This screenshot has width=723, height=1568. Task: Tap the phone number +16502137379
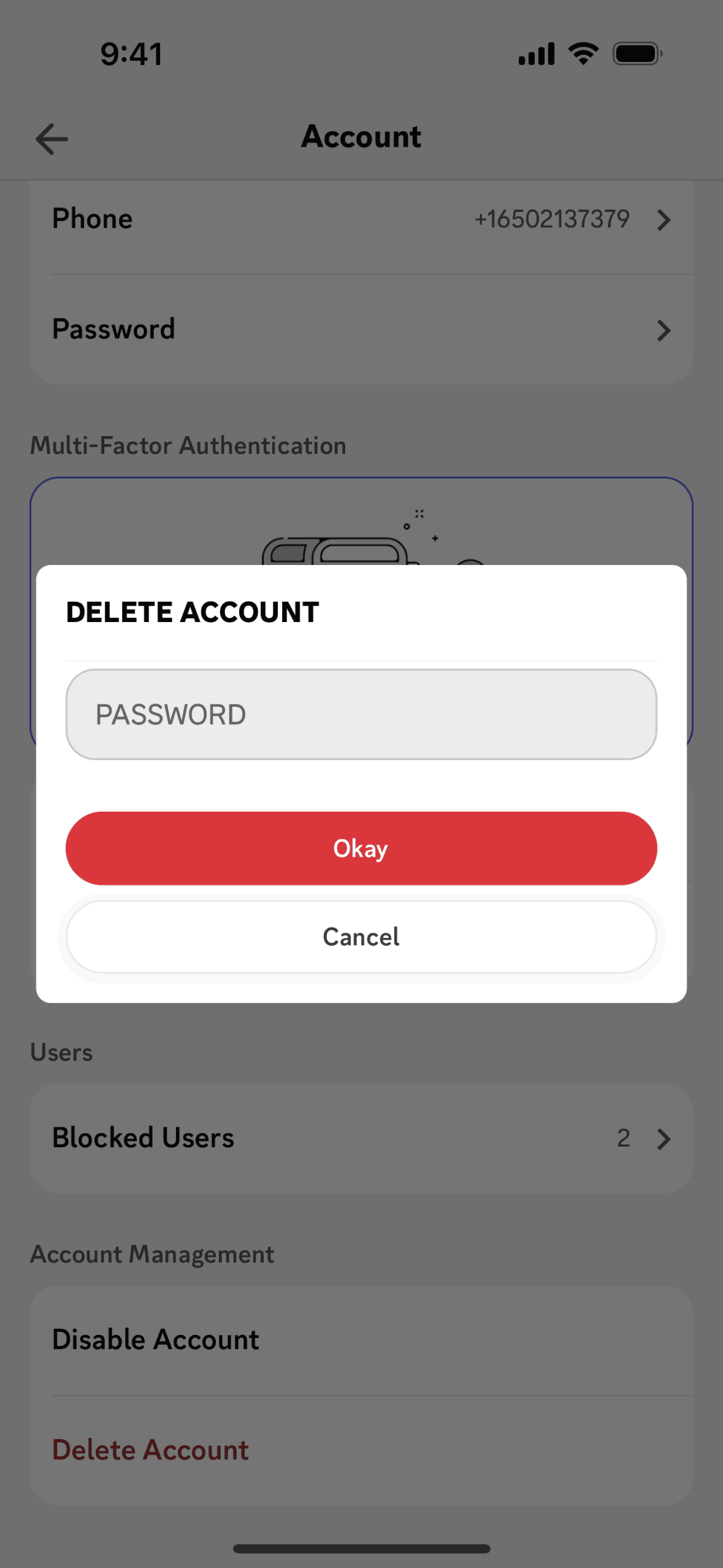tap(551, 218)
